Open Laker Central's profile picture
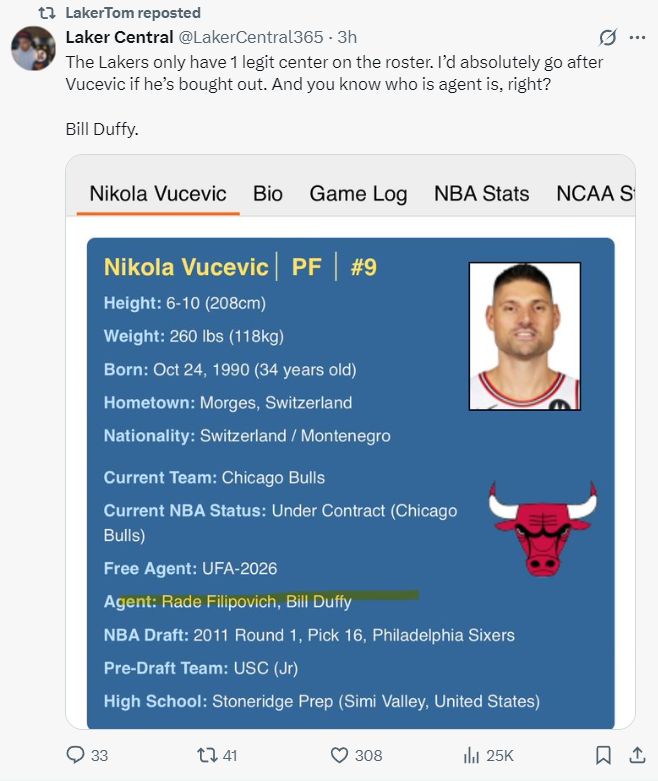The height and width of the screenshot is (781, 658). (32, 48)
